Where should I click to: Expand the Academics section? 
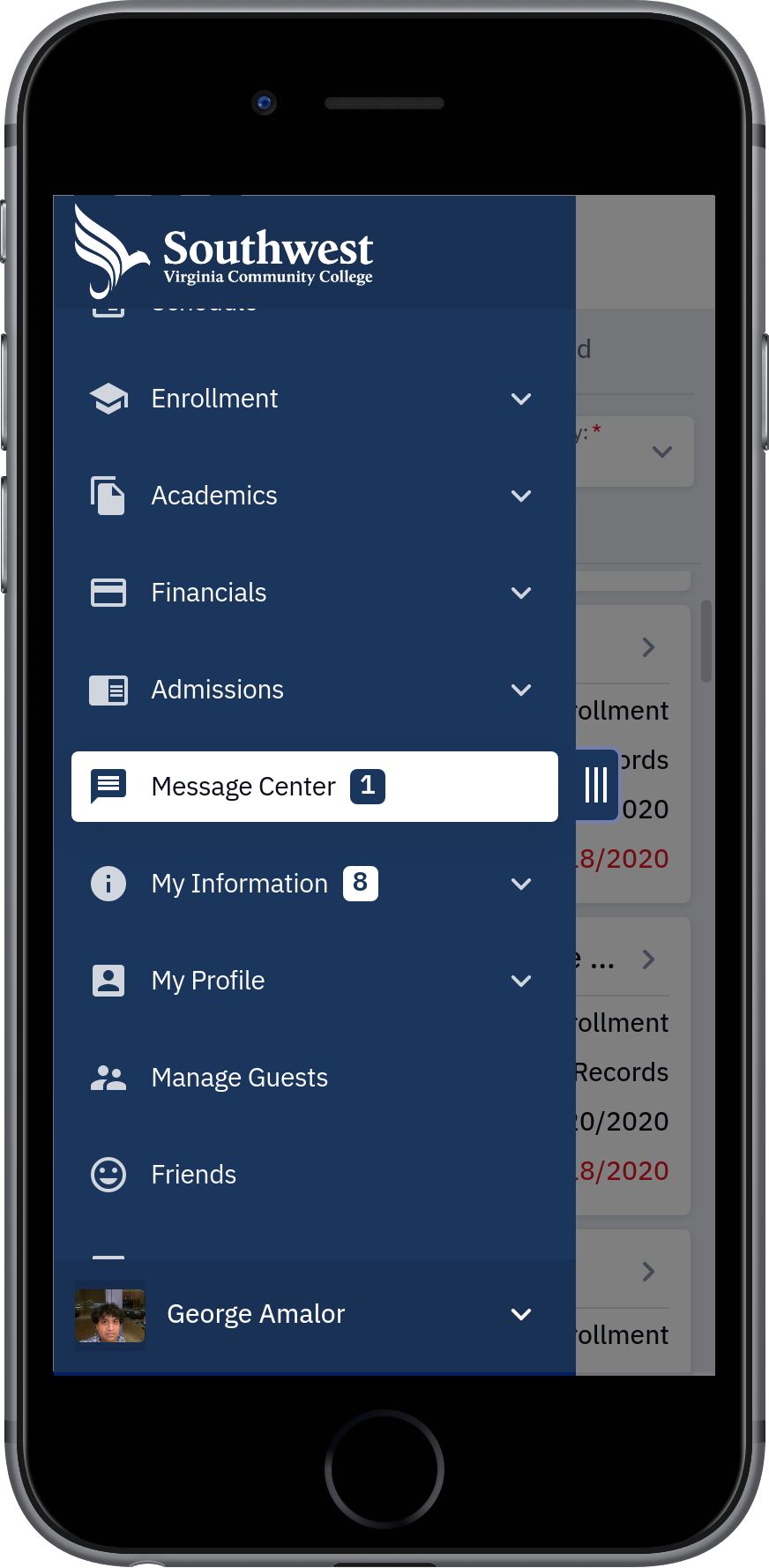(x=315, y=496)
